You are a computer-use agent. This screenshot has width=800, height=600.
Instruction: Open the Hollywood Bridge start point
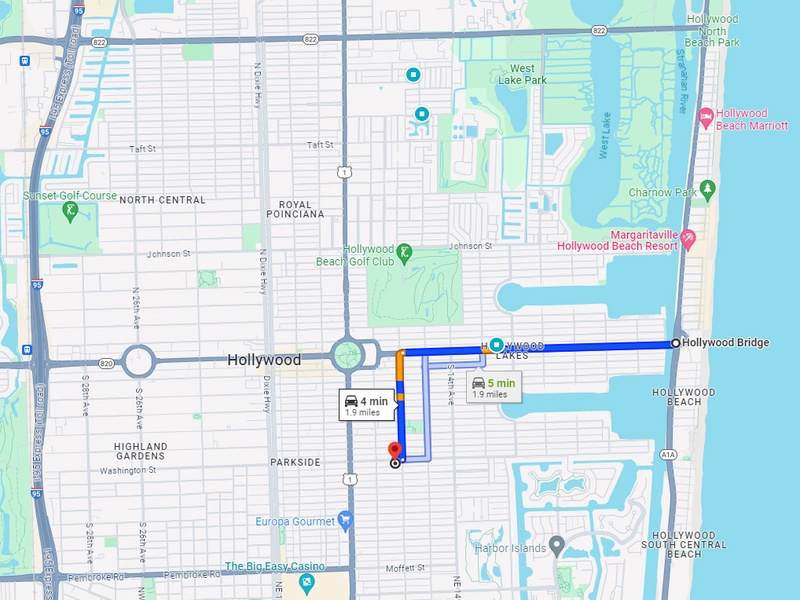tap(676, 343)
